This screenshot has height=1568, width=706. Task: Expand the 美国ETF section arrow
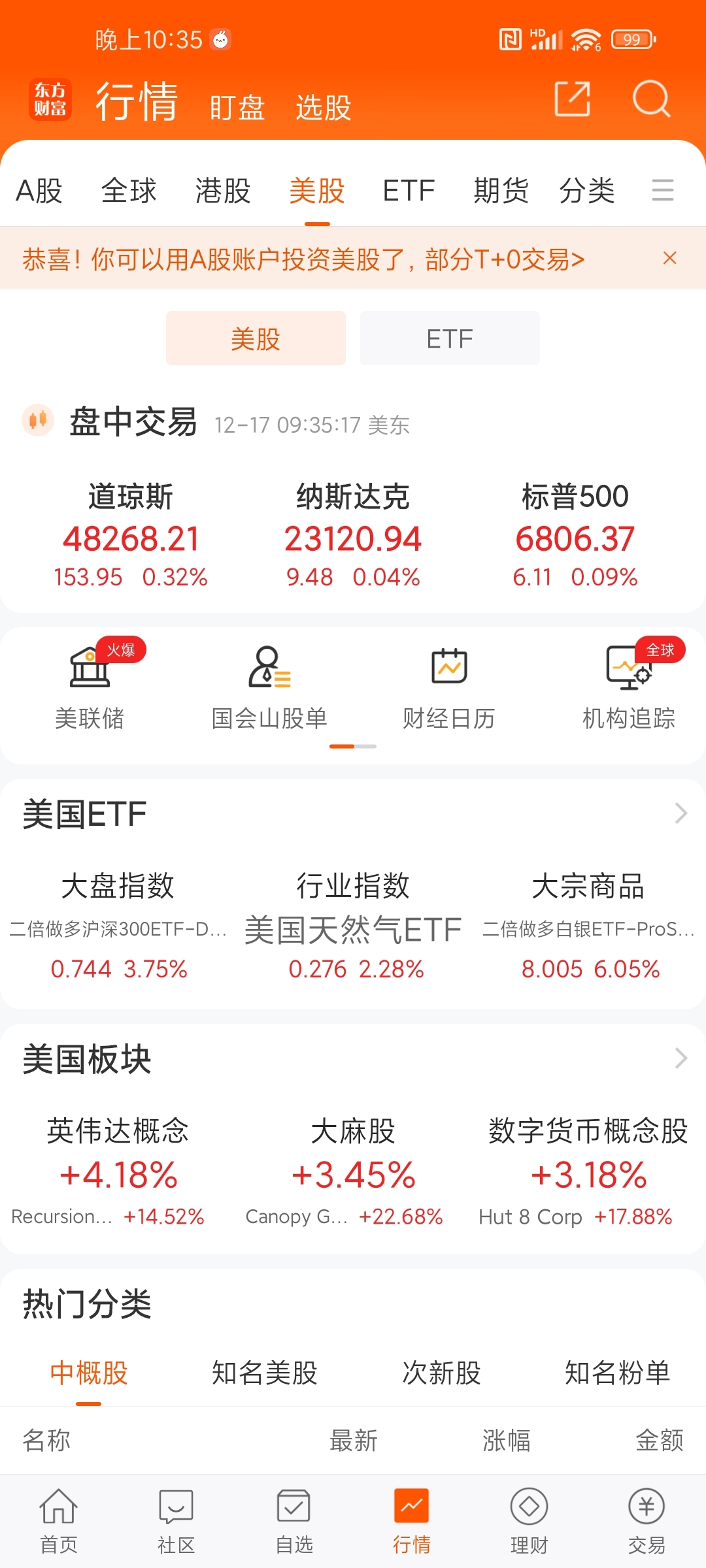(x=681, y=813)
